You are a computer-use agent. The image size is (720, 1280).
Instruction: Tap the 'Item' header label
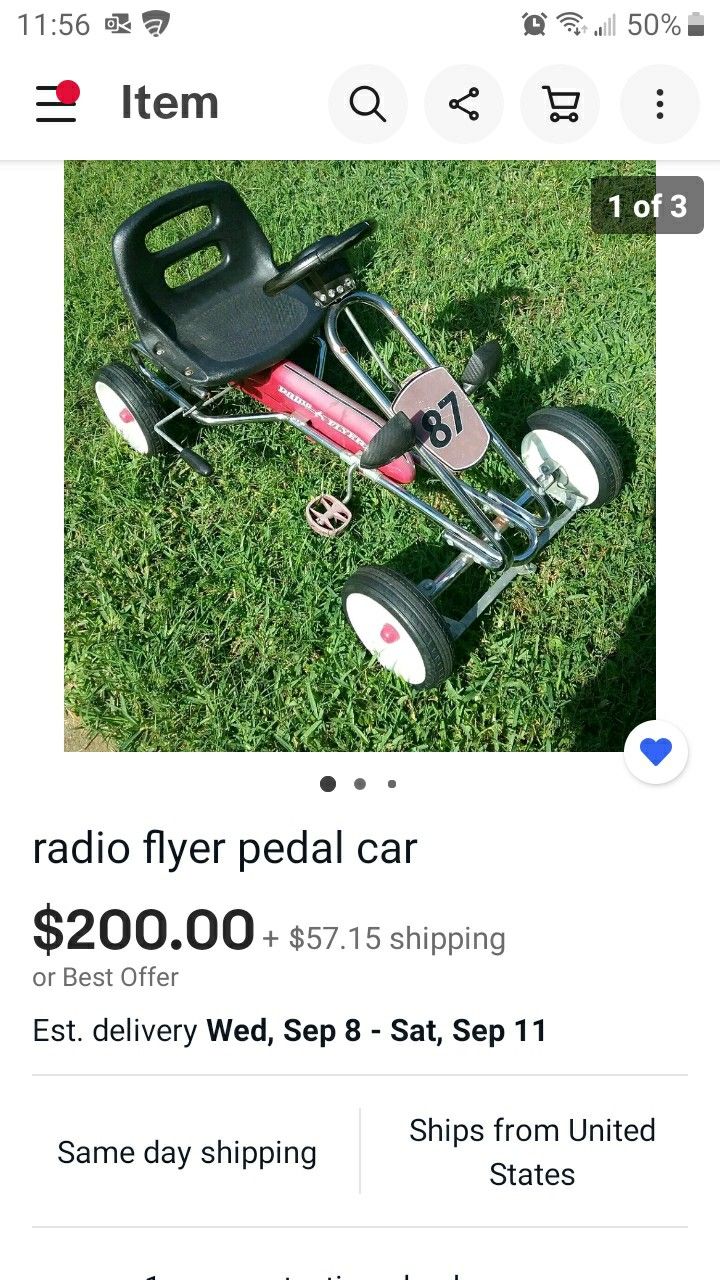coord(169,101)
